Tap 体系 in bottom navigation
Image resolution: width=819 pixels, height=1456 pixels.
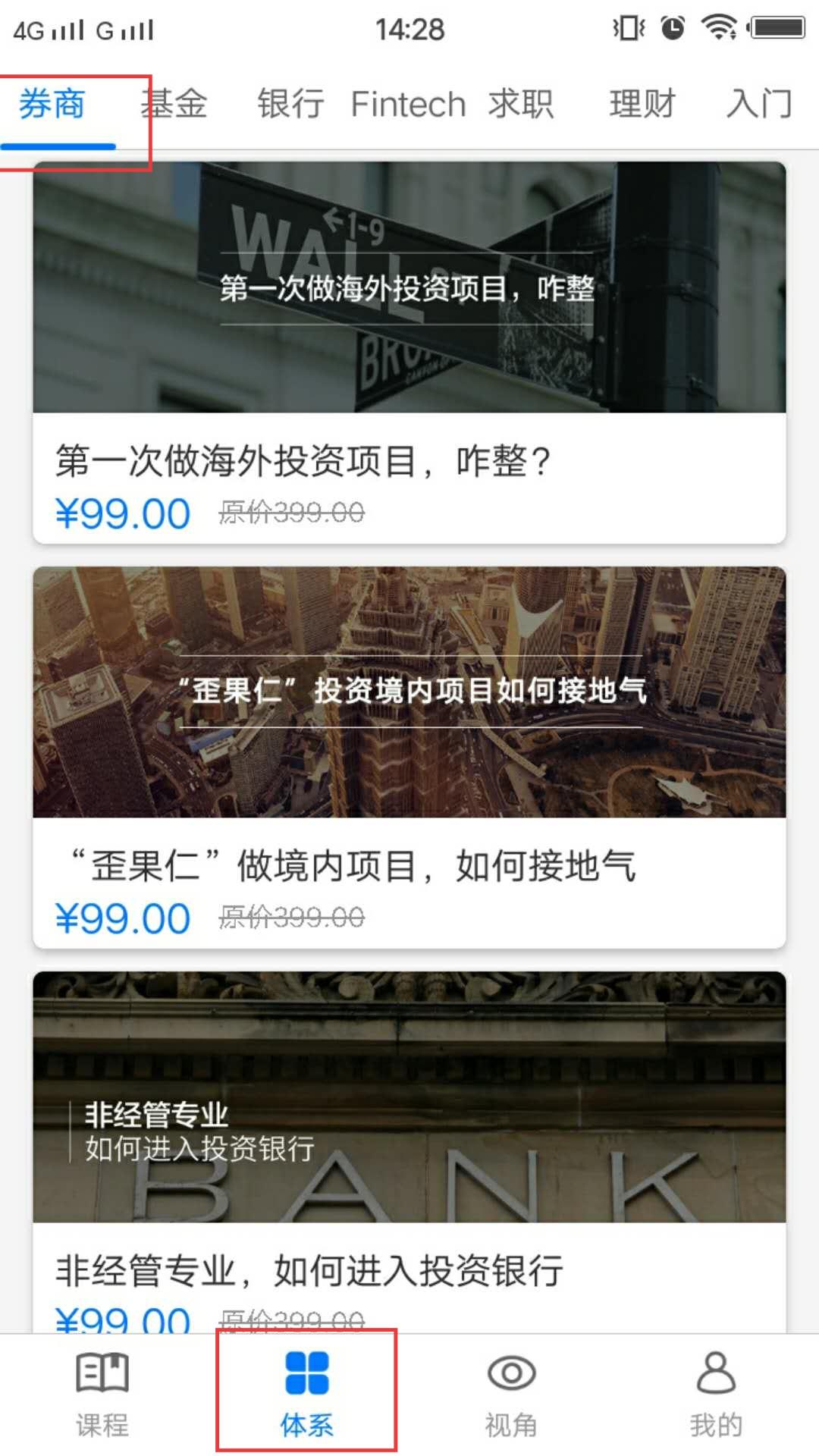point(307,1394)
